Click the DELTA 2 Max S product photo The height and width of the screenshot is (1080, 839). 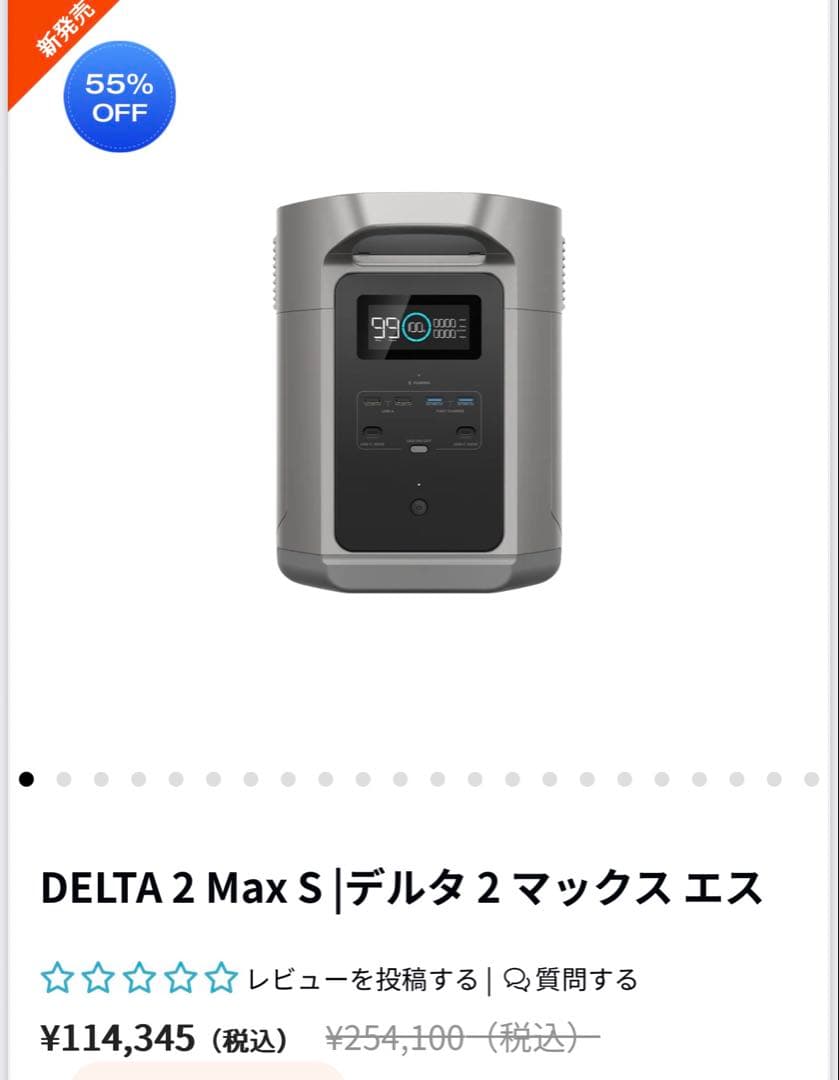(419, 400)
